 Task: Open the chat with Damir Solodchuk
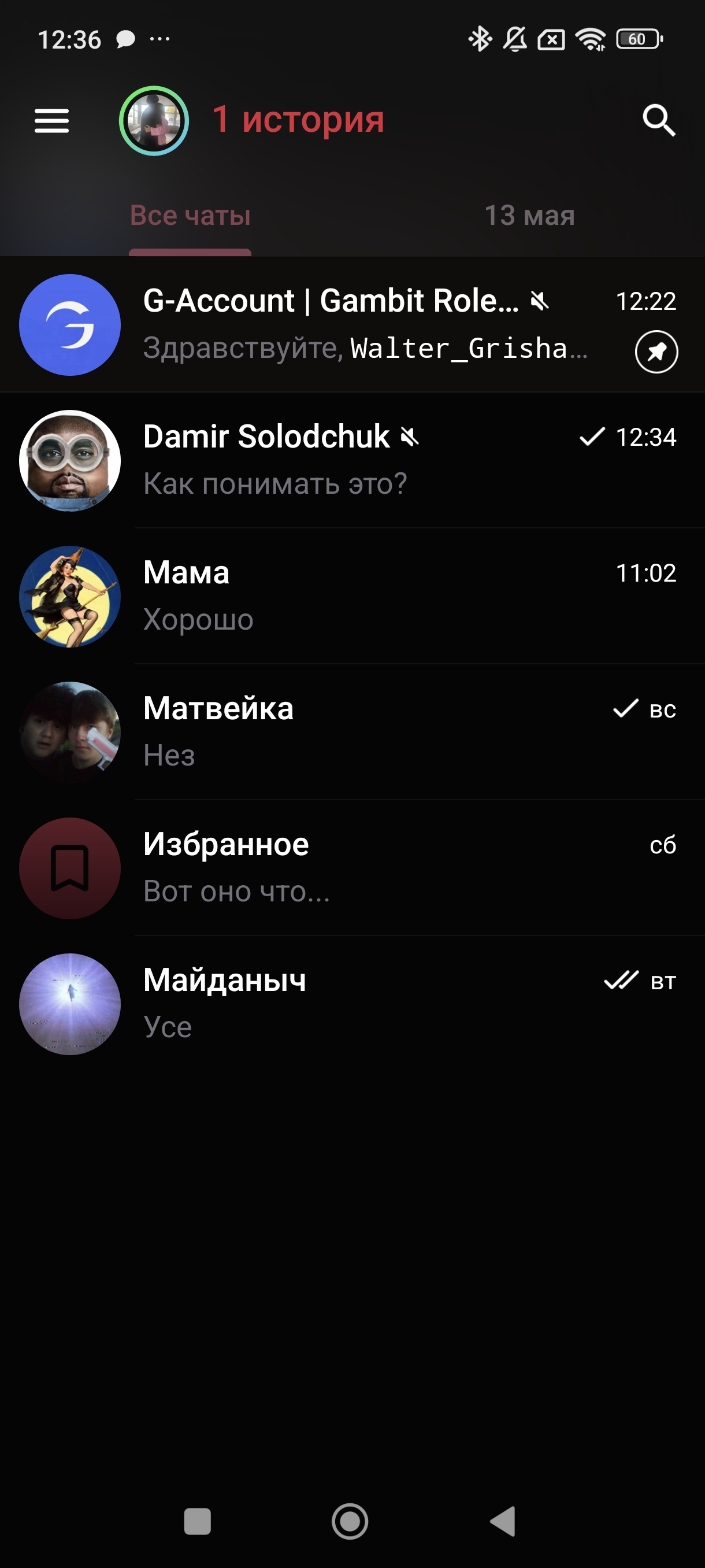[x=365, y=460]
